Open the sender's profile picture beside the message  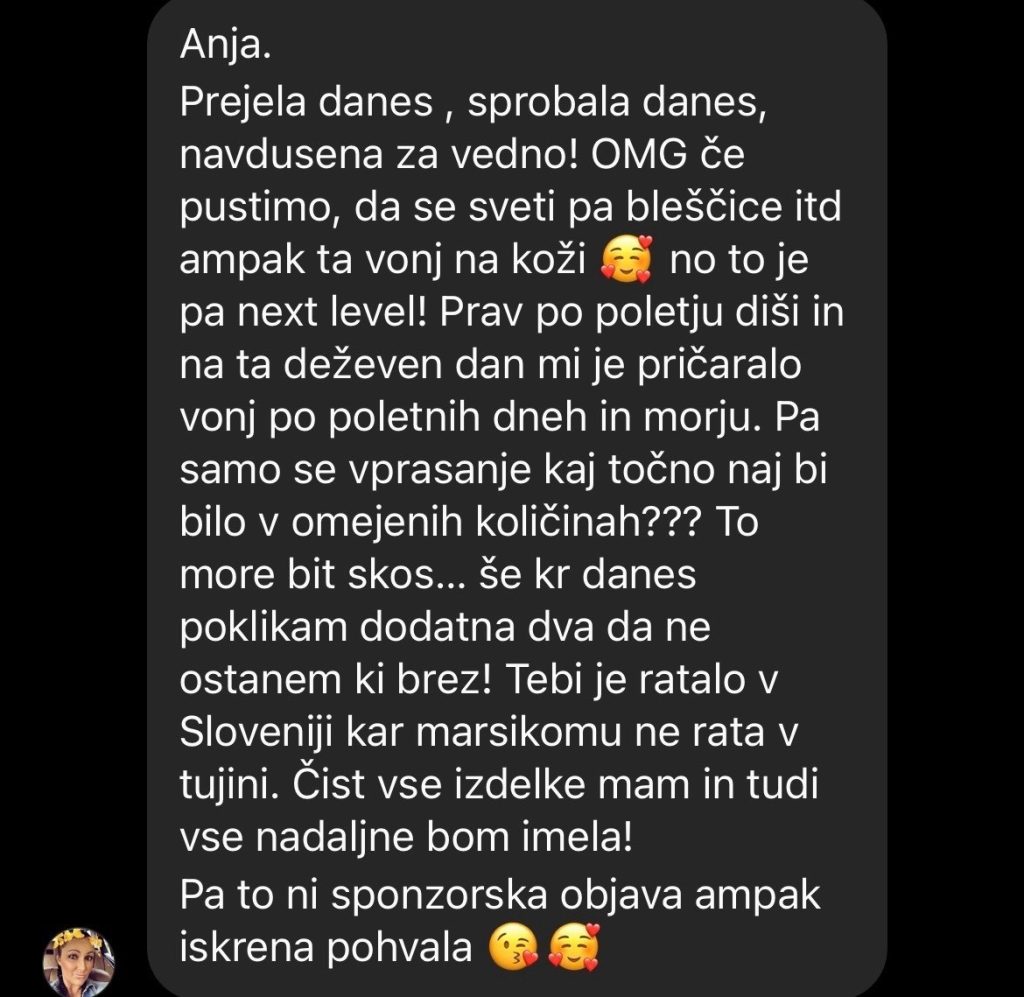[79, 962]
